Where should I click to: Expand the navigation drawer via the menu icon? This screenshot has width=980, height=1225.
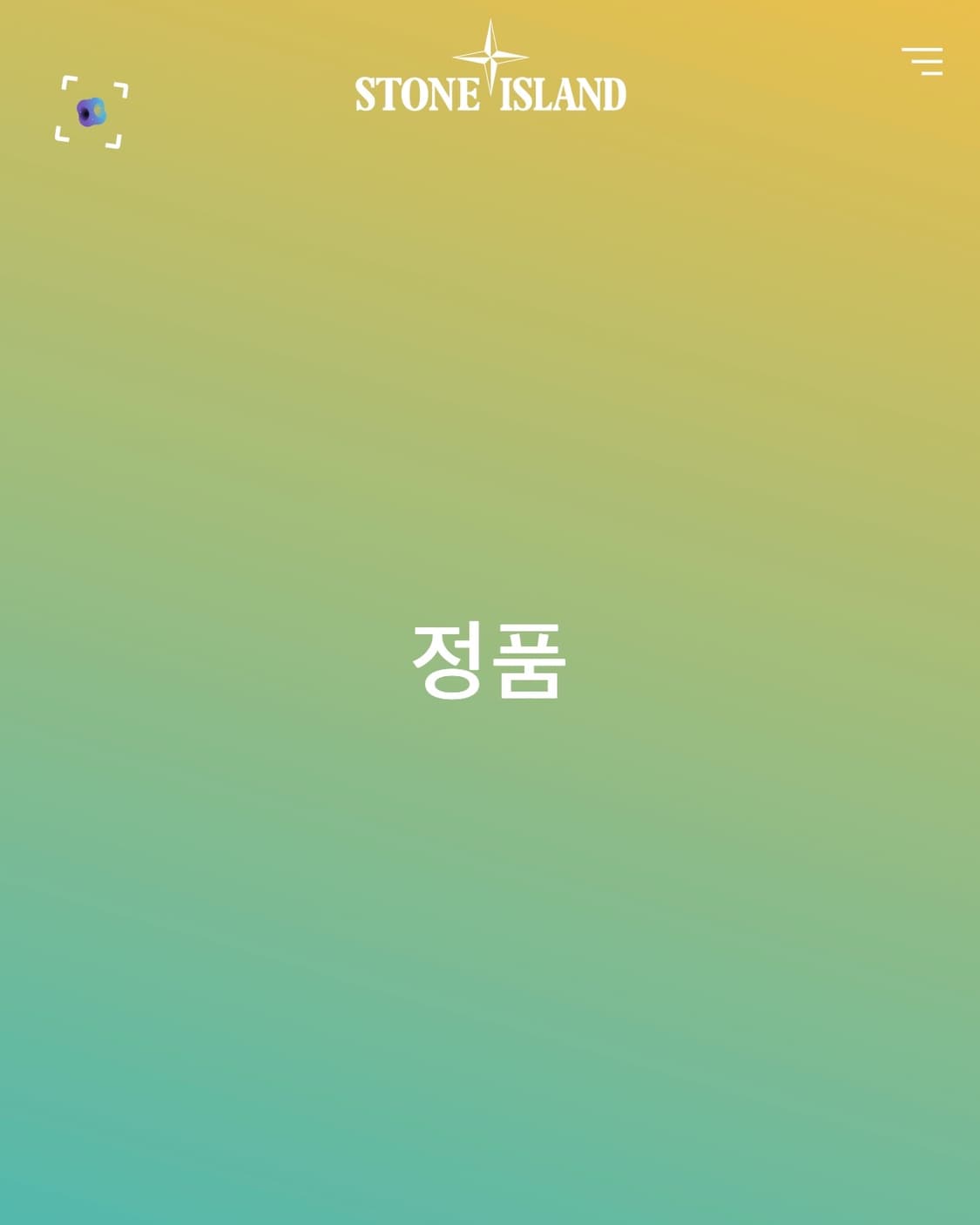coord(923,63)
